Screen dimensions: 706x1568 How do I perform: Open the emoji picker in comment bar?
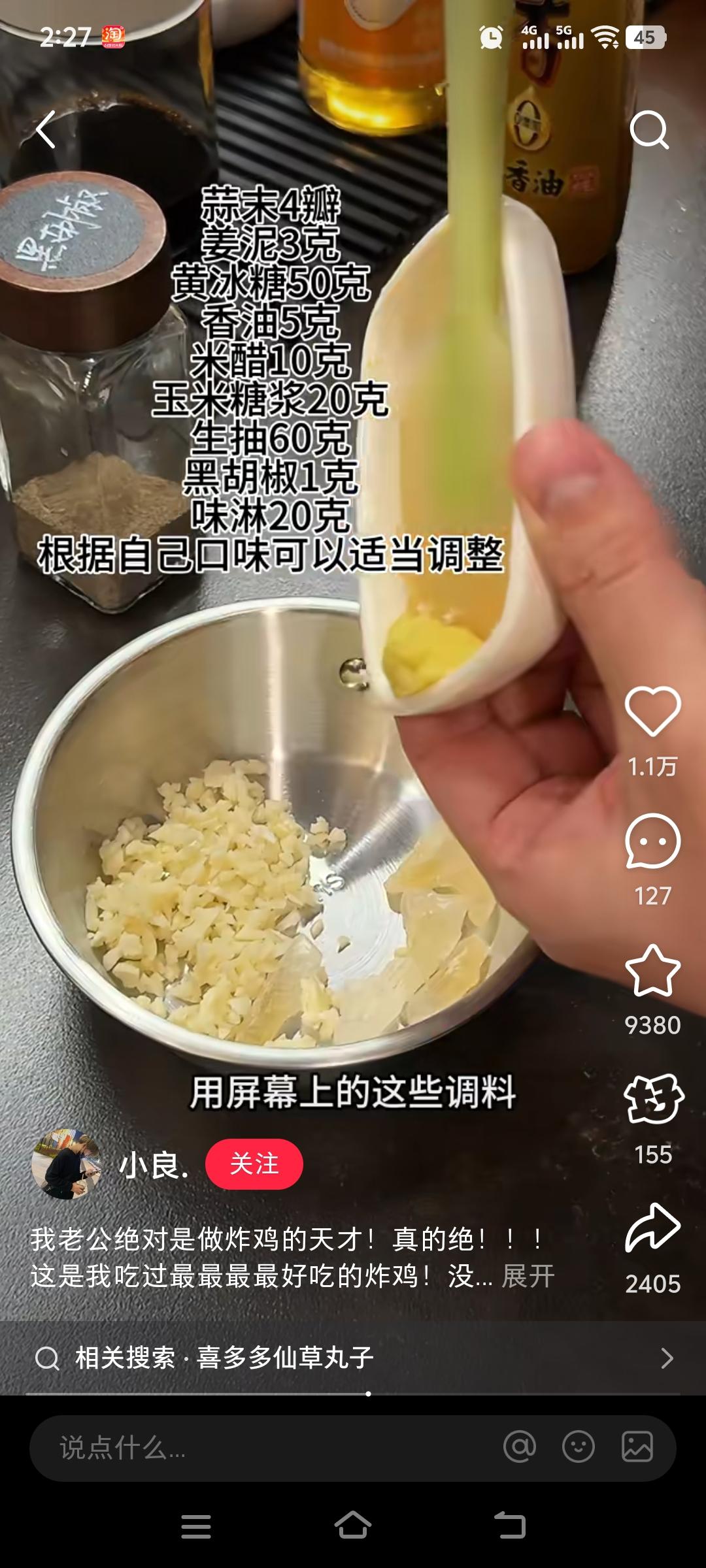[x=579, y=1447]
